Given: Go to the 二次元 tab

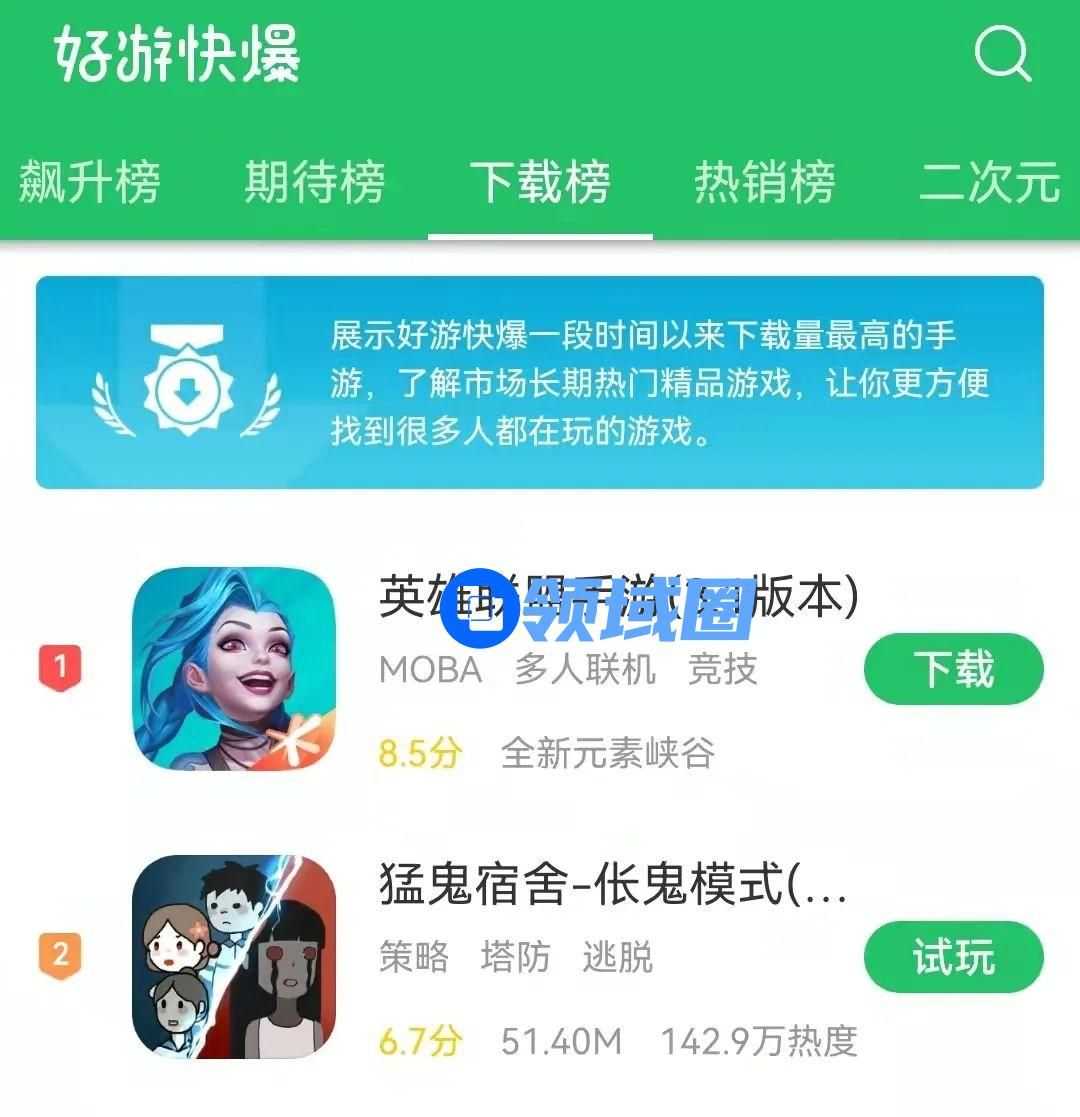Looking at the screenshot, I should point(988,183).
